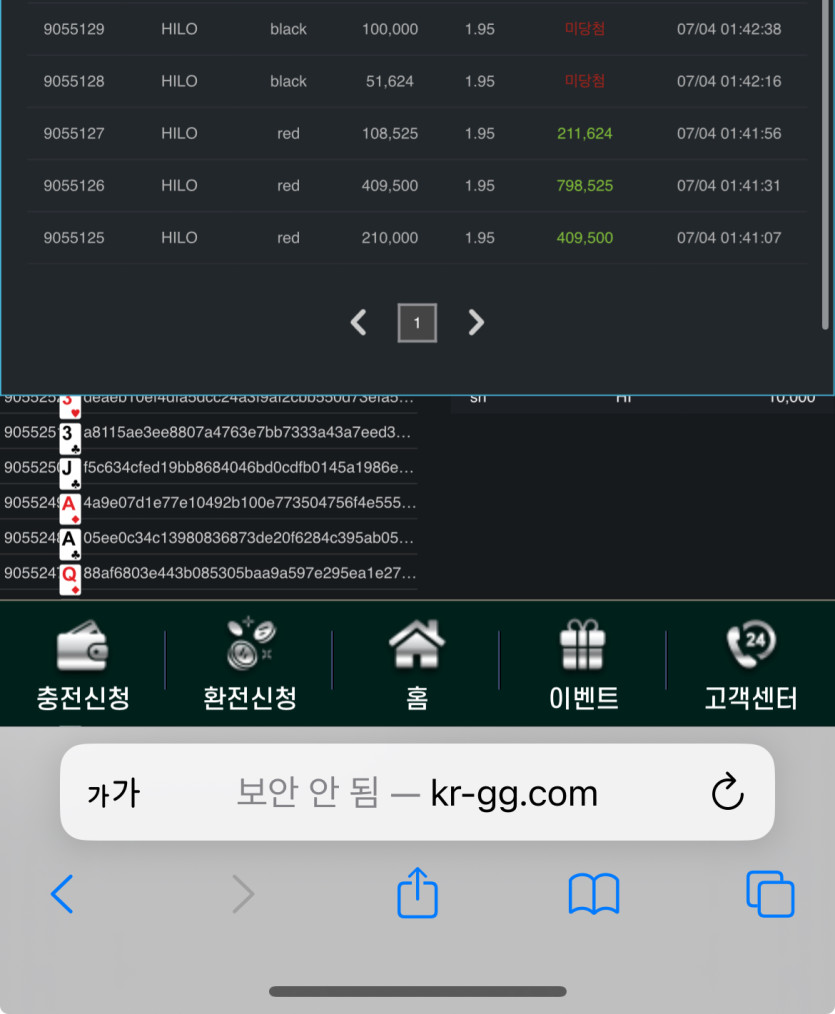Screen dimensions: 835x1014
Task: Open the 이벤트 events tab
Action: (x=584, y=665)
